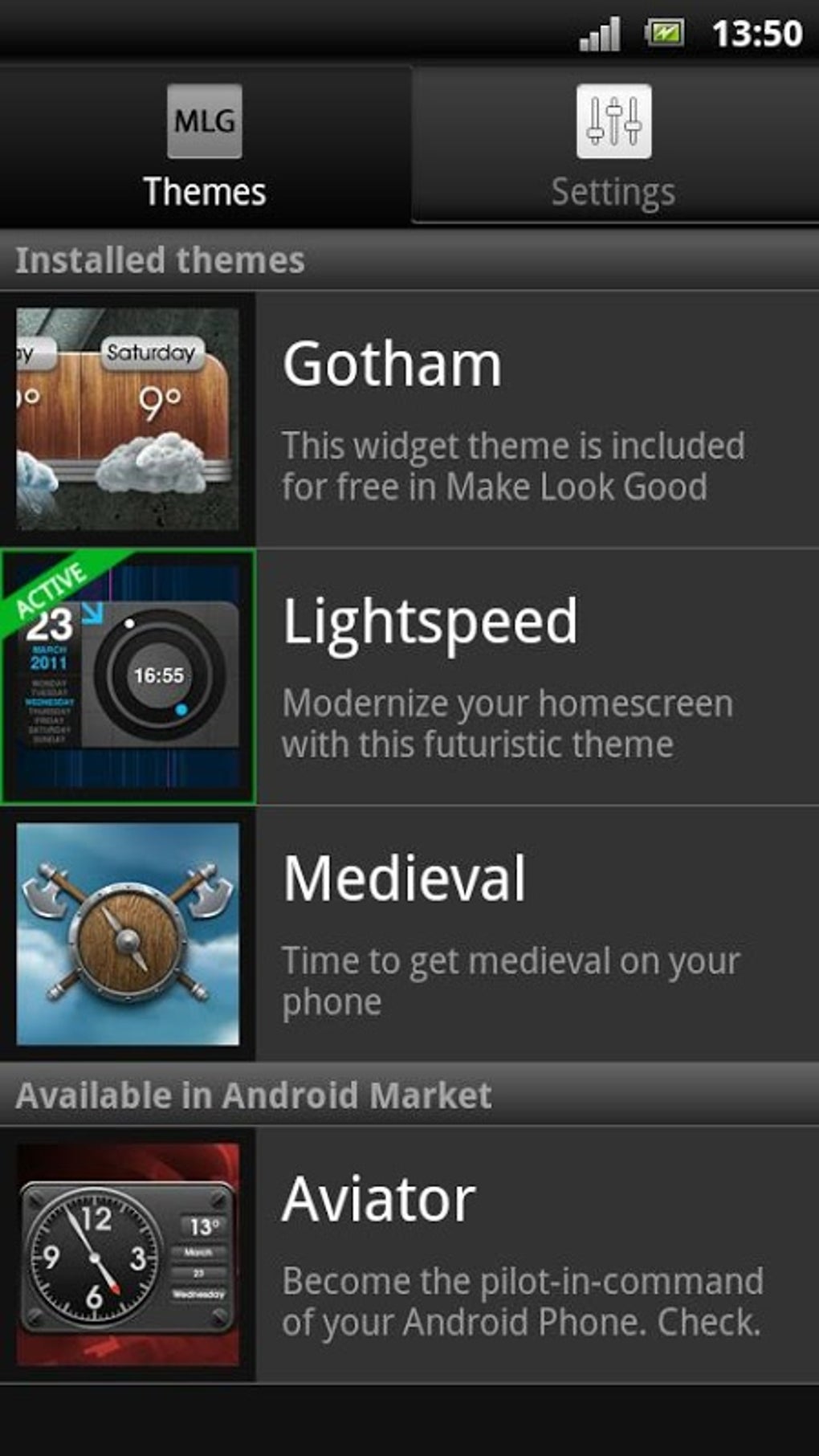Select the Themes tab

(205, 145)
